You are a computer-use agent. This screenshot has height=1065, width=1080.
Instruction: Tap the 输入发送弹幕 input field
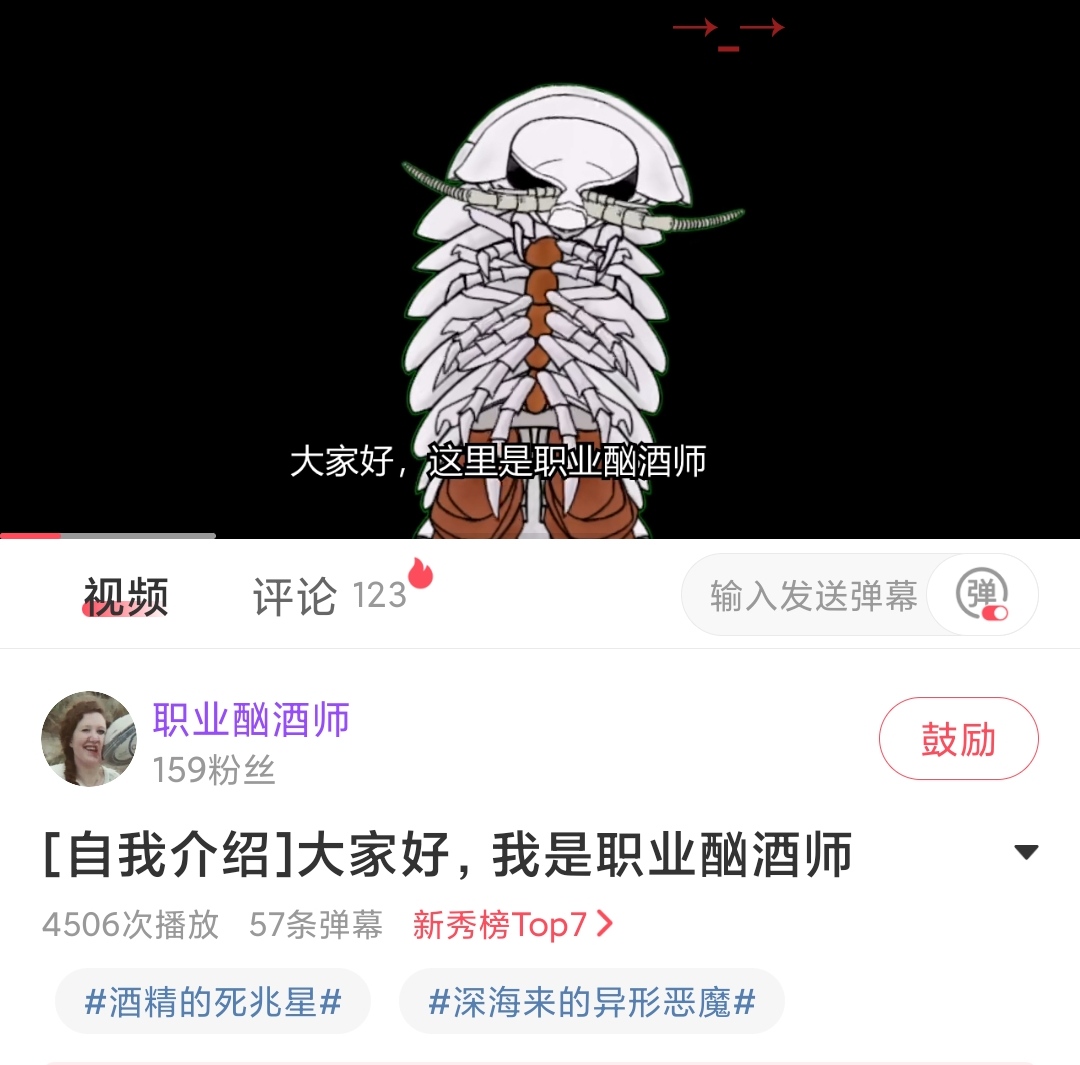(812, 597)
